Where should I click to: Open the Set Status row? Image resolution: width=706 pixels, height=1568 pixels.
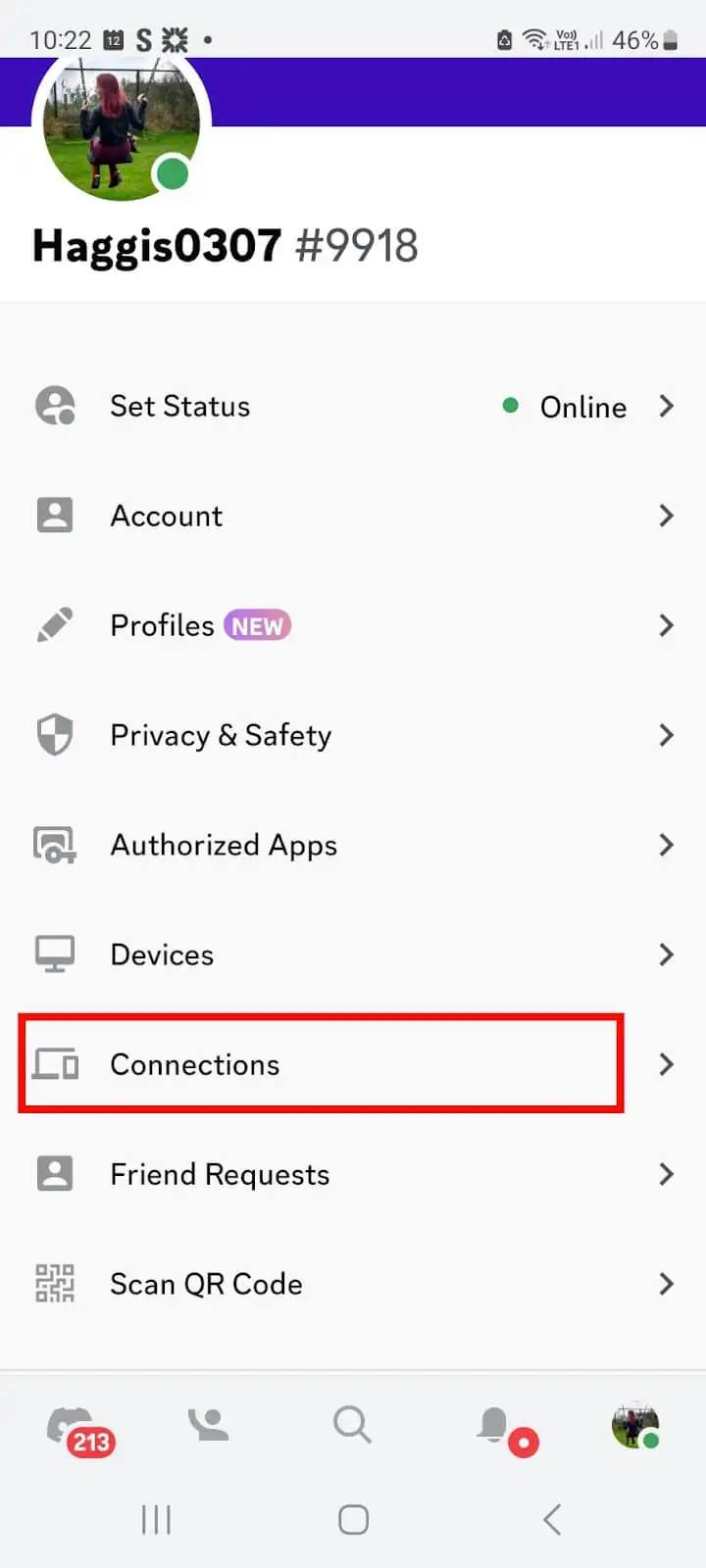pos(353,406)
